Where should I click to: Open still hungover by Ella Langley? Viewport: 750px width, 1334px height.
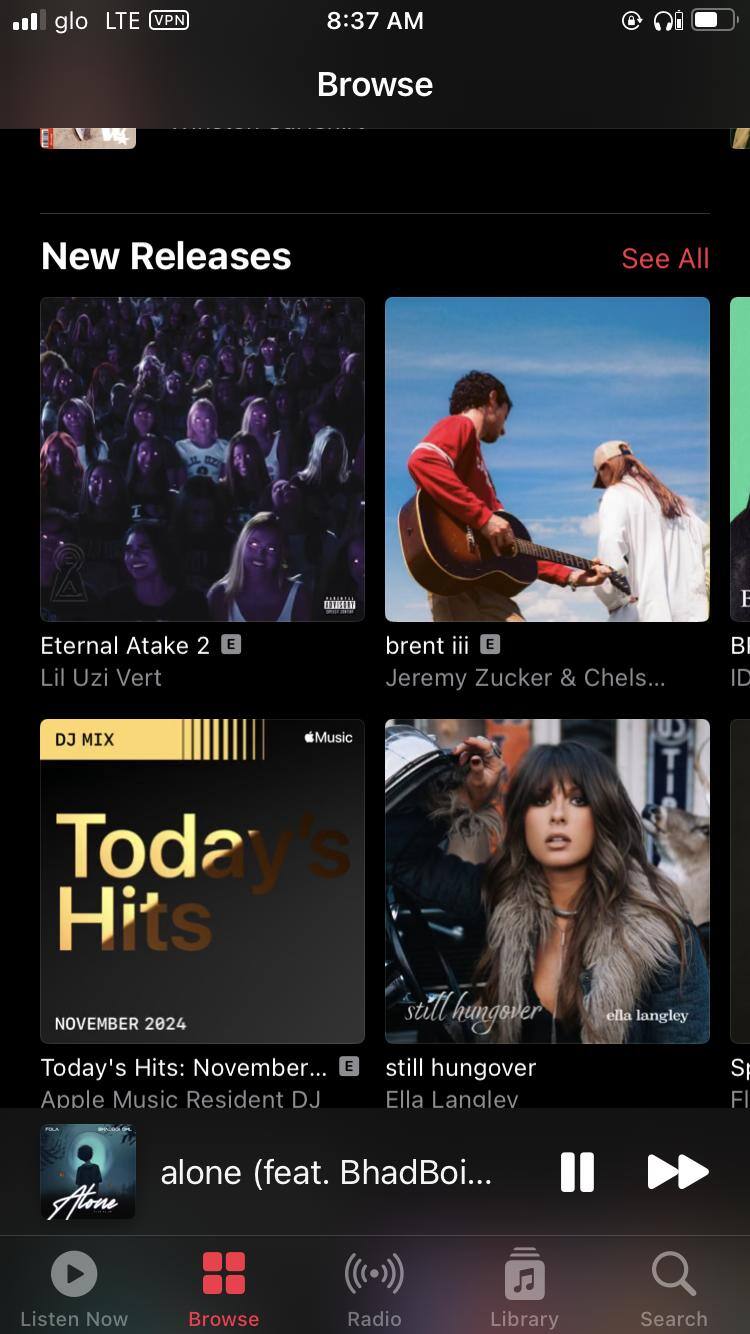point(547,881)
